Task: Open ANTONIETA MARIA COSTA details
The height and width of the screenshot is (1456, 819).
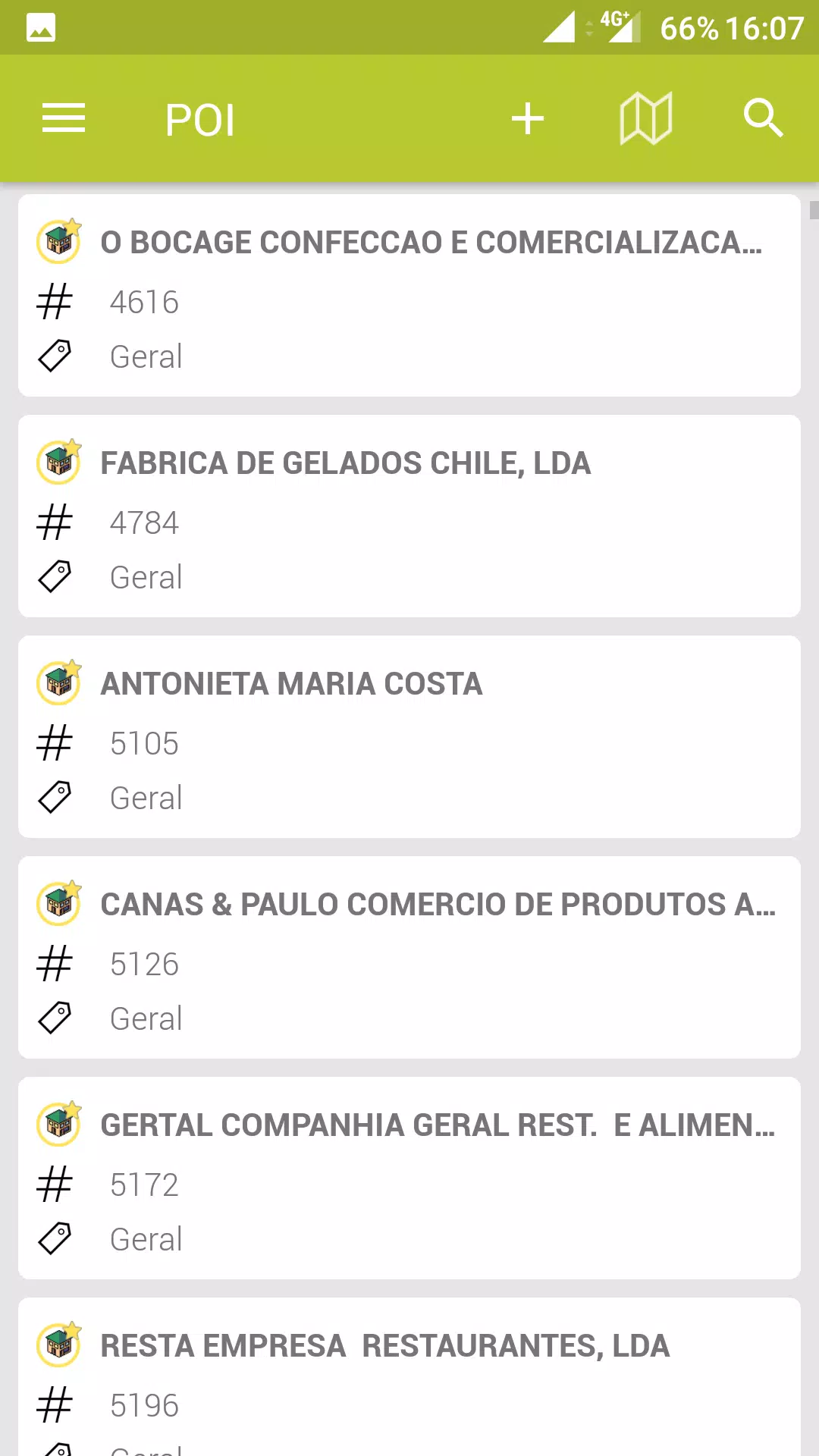Action: [409, 736]
